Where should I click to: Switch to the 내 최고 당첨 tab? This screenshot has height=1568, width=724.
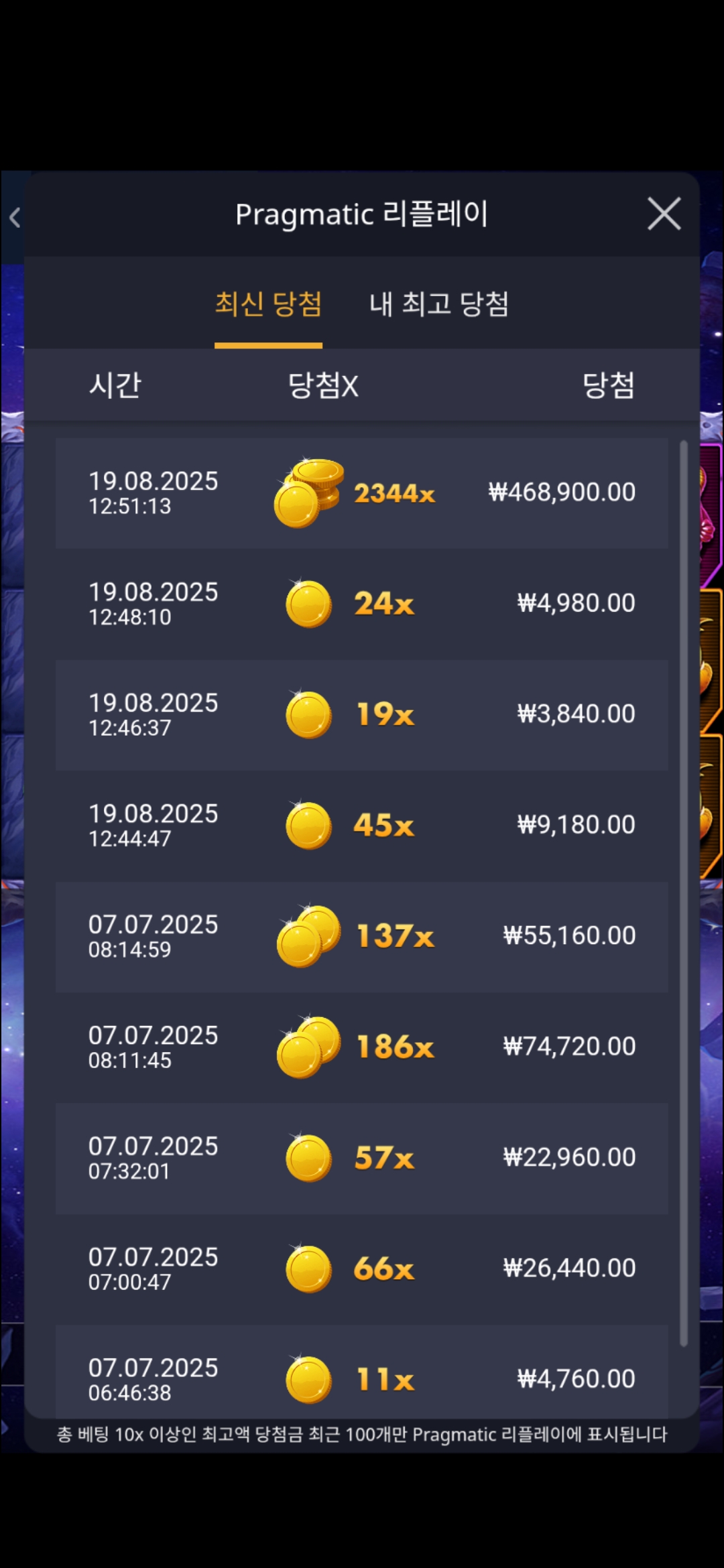[x=439, y=305]
